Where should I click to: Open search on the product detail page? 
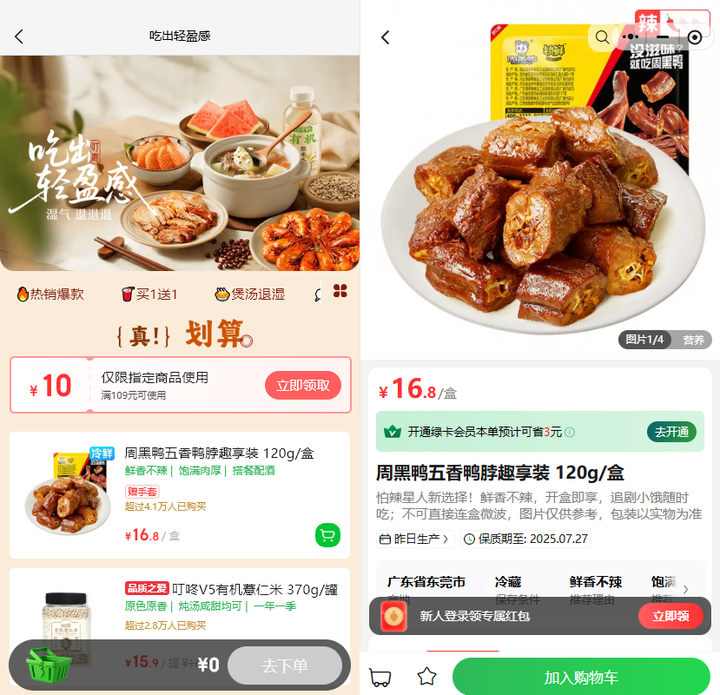click(602, 37)
